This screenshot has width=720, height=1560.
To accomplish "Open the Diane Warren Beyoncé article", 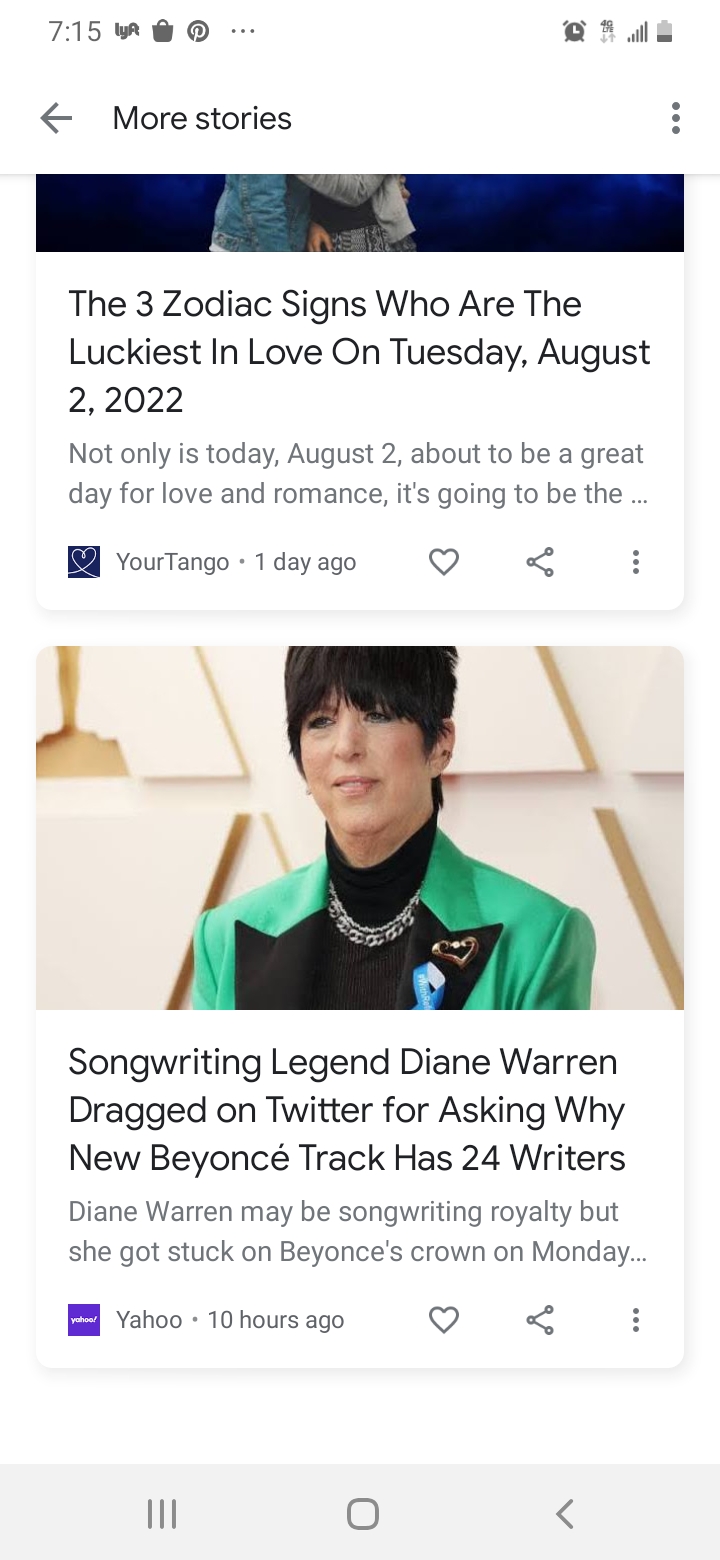I will point(347,1110).
